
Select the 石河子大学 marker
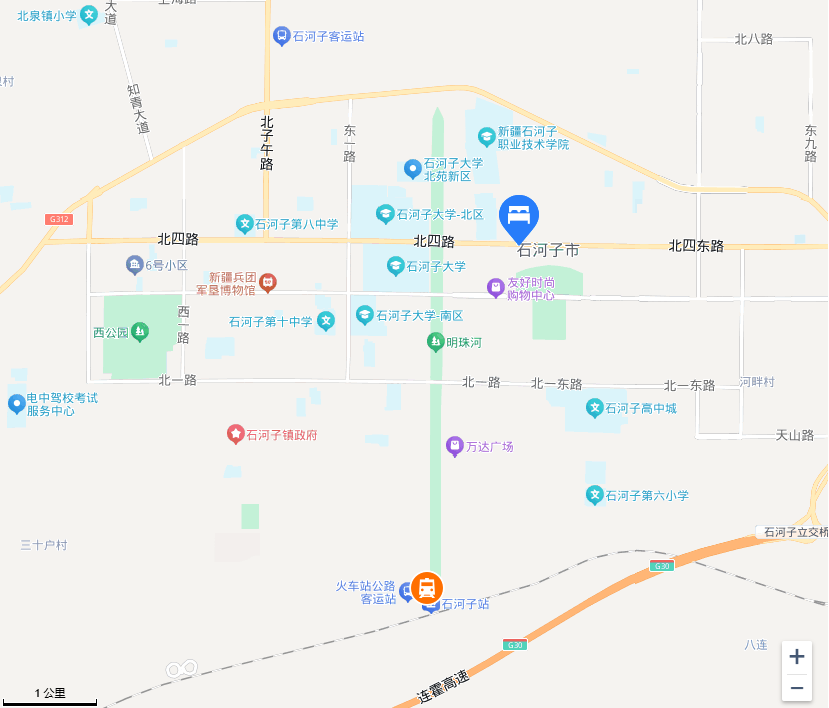coord(396,266)
